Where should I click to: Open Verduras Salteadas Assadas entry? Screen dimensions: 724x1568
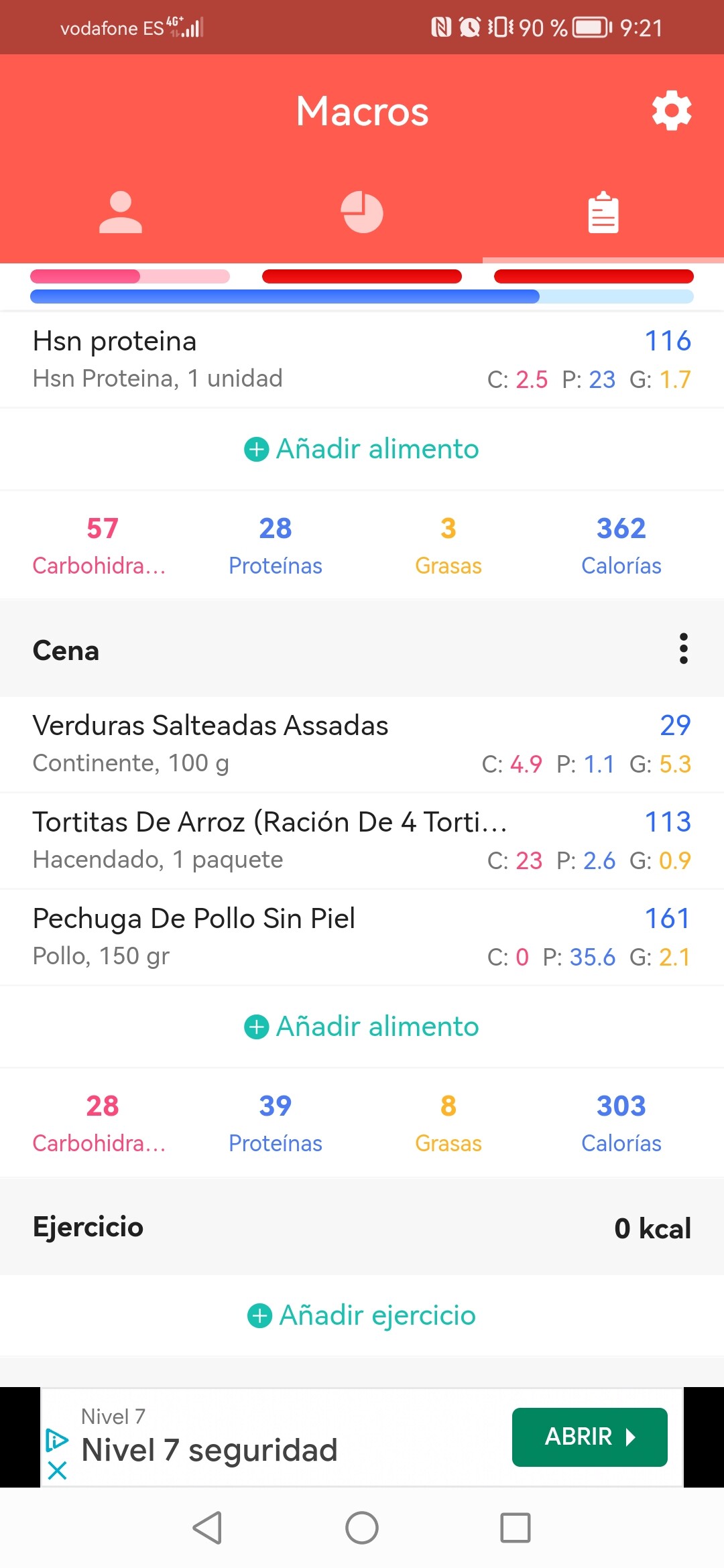(362, 744)
